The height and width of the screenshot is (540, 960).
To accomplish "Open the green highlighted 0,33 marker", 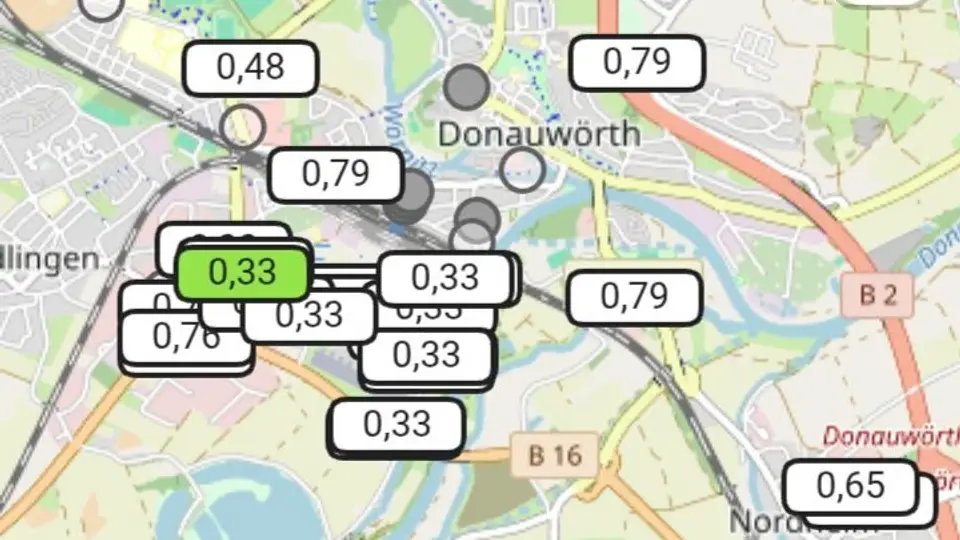I will click(x=242, y=273).
